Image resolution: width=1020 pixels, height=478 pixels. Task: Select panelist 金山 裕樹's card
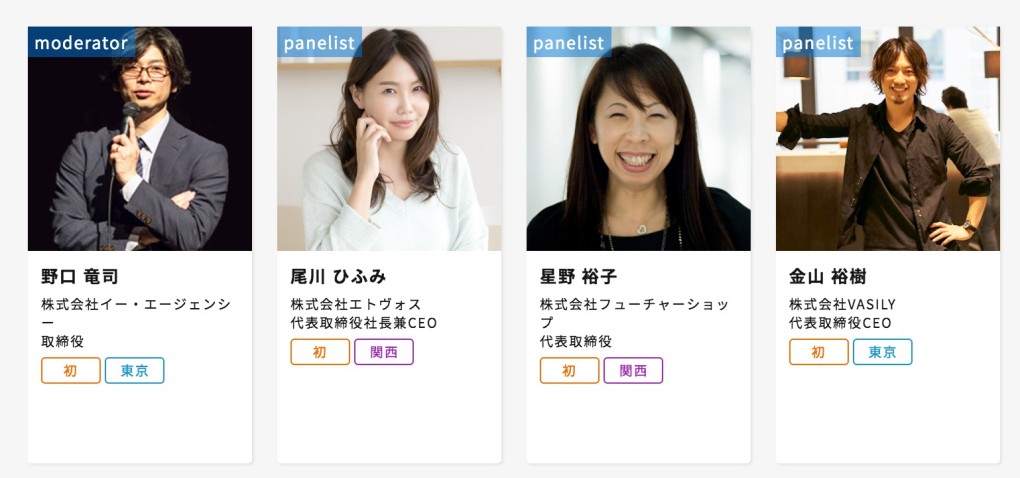(887, 245)
